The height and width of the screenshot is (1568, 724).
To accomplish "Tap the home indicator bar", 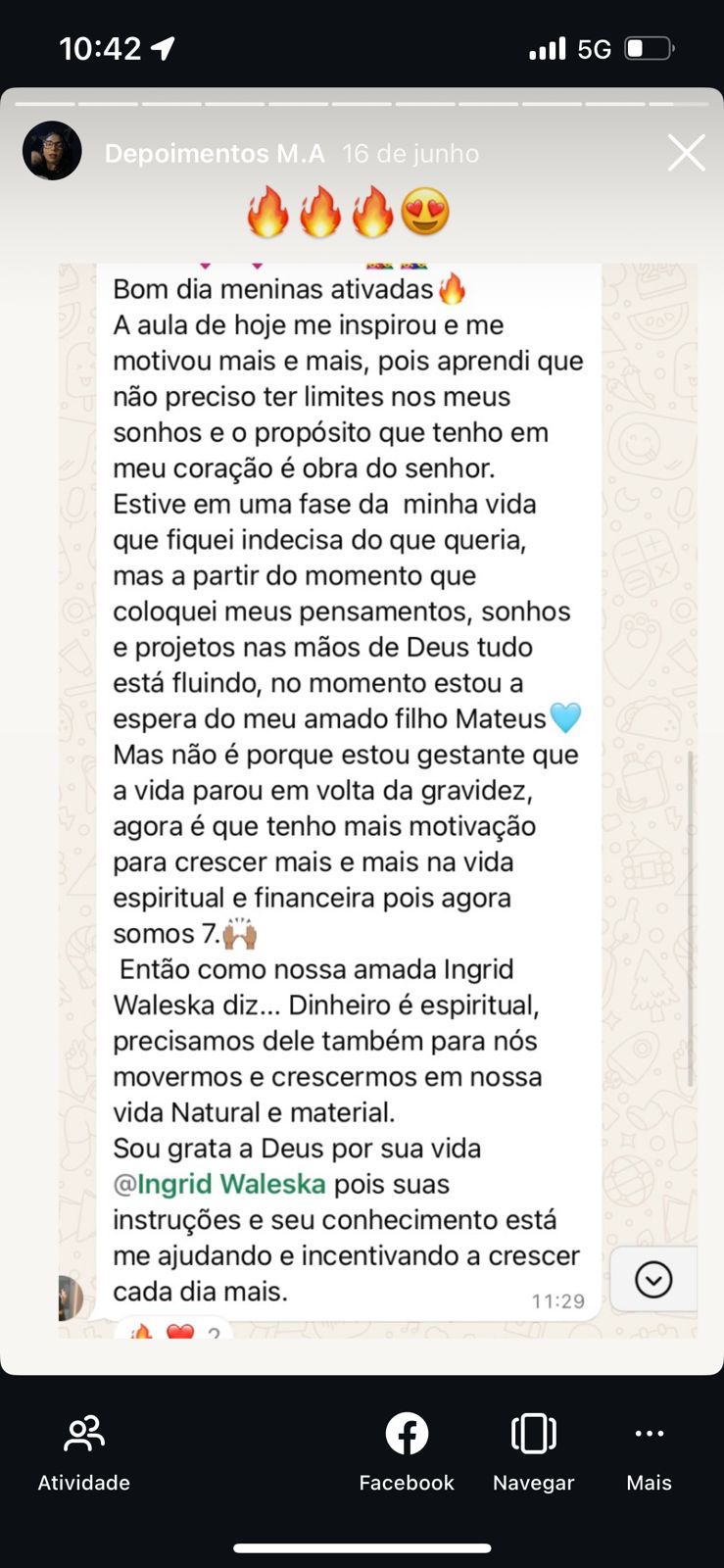I will (x=362, y=1540).
